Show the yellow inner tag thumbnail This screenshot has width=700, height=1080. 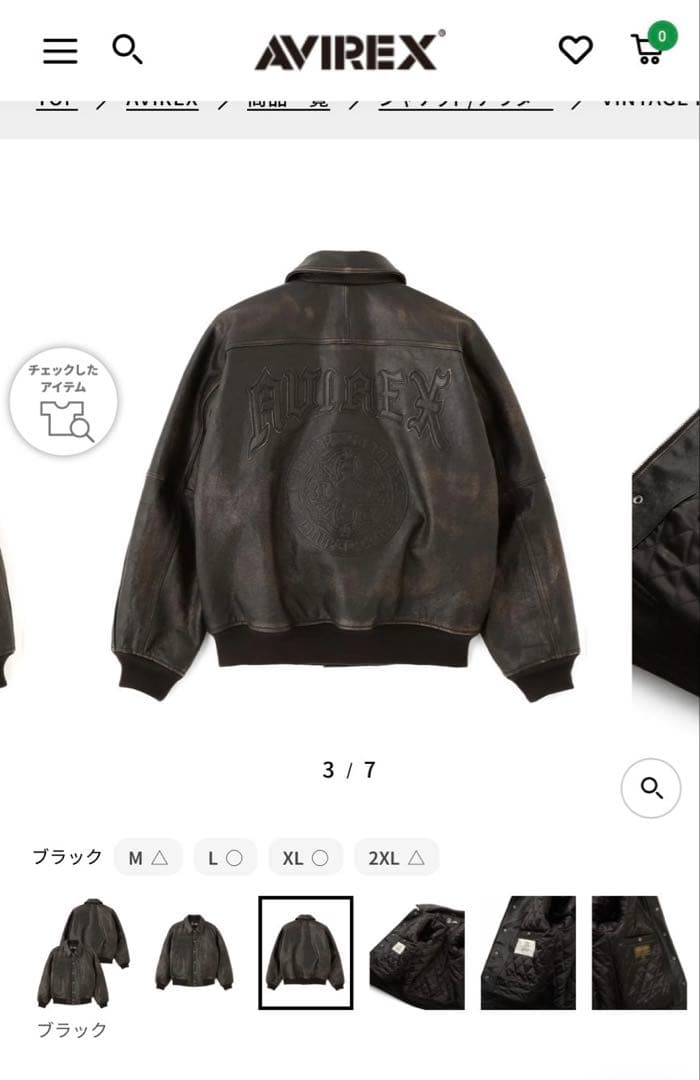(x=638, y=953)
